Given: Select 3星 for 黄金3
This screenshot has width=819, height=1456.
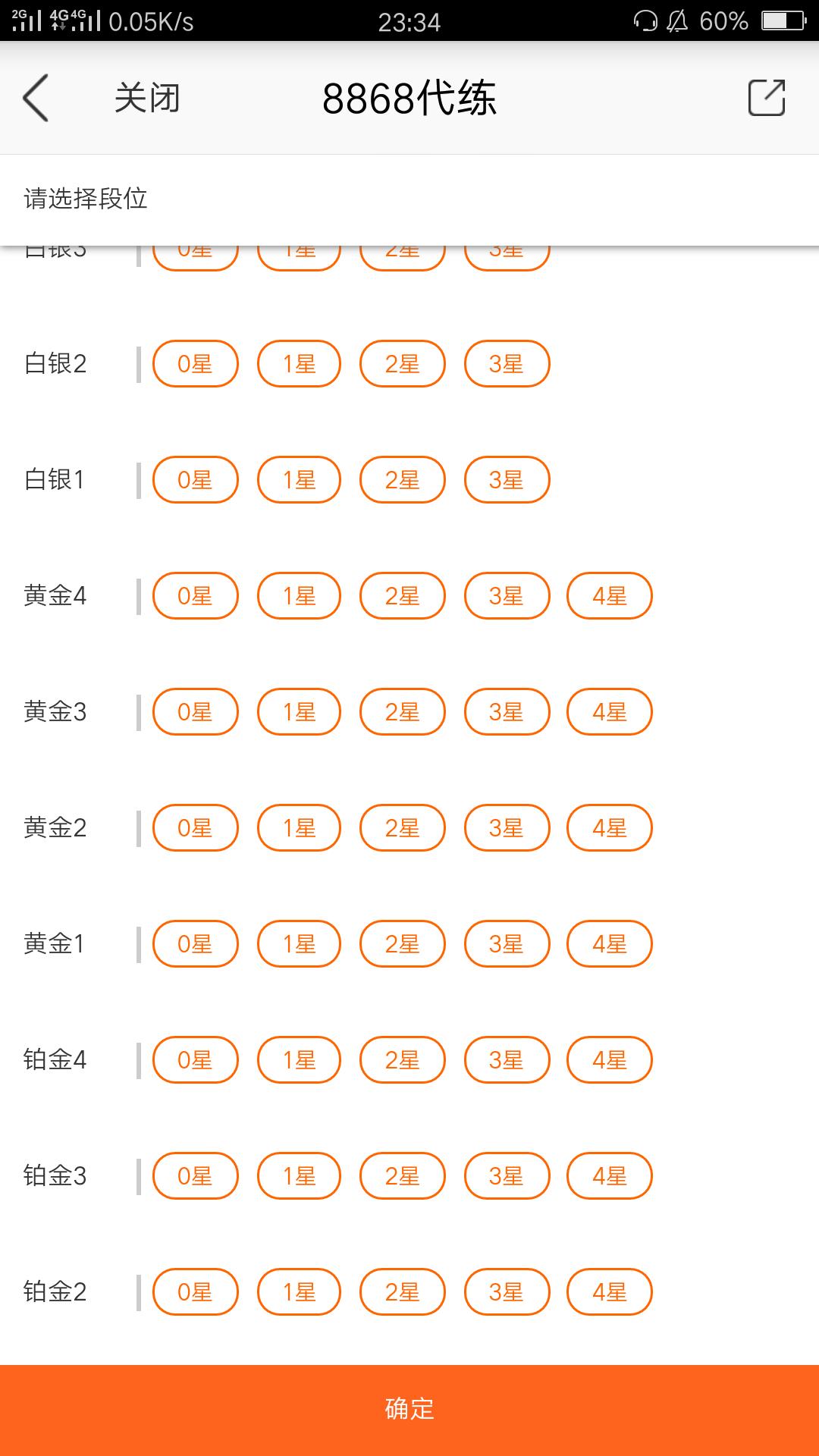Looking at the screenshot, I should tap(507, 712).
